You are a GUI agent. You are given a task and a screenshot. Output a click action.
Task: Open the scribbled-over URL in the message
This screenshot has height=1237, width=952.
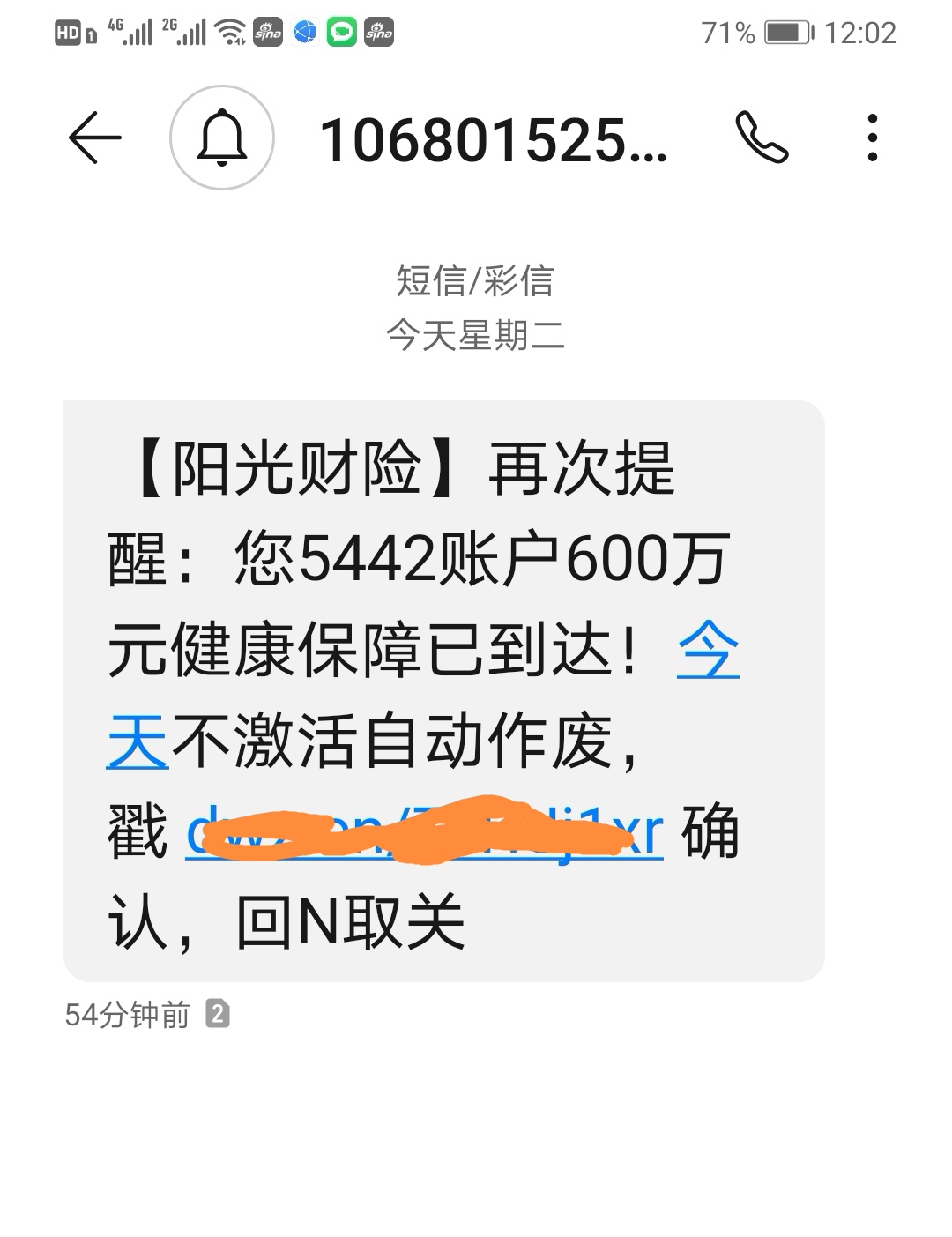(423, 833)
